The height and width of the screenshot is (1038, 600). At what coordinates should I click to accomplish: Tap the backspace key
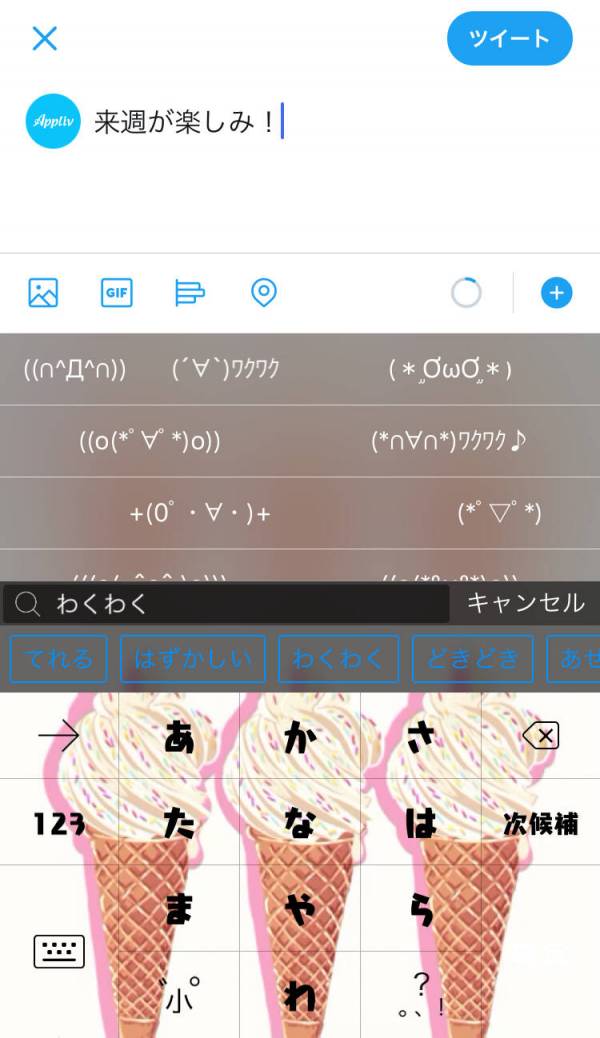540,737
